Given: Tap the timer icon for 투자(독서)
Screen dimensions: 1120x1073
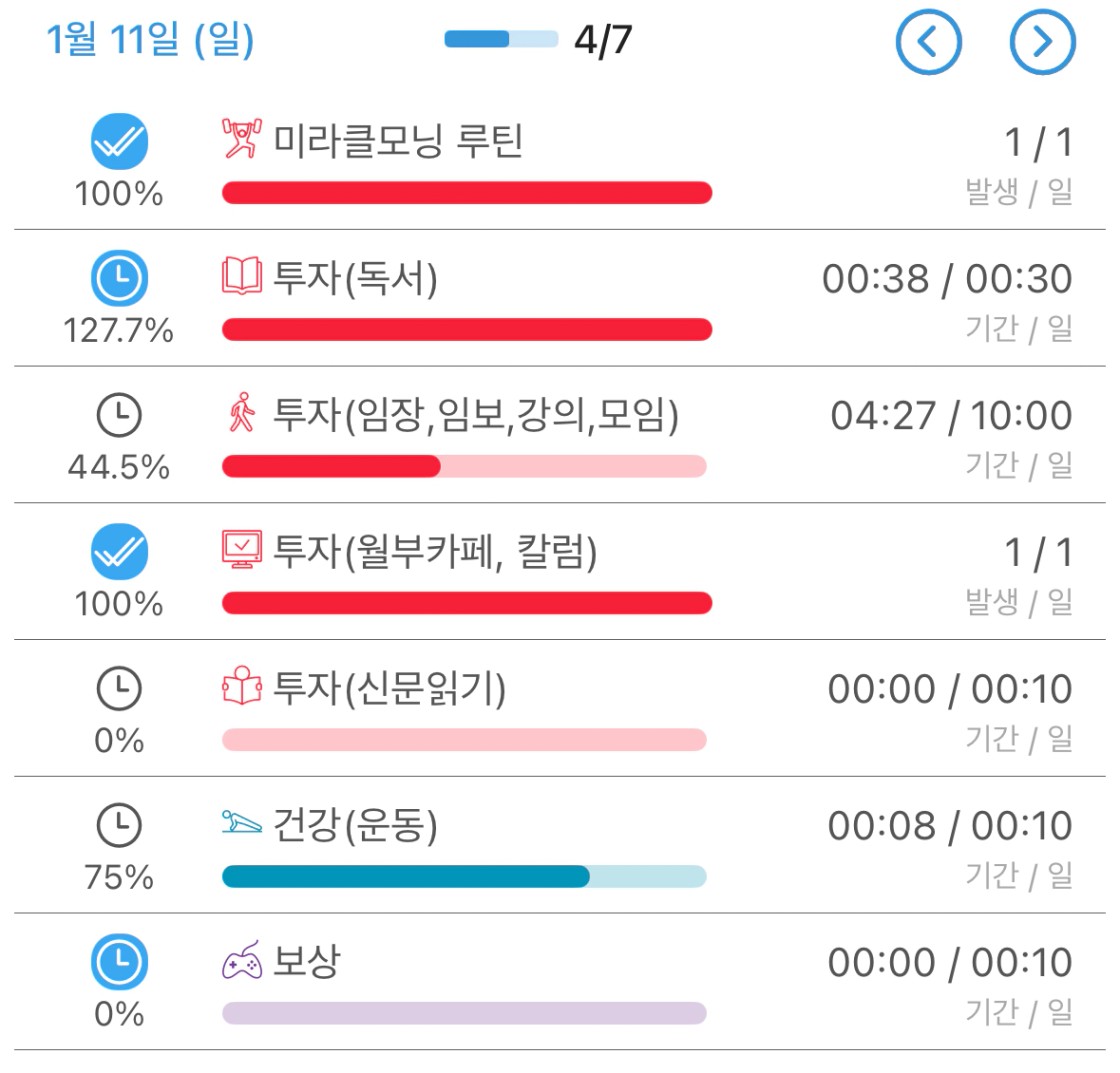Looking at the screenshot, I should click(120, 279).
